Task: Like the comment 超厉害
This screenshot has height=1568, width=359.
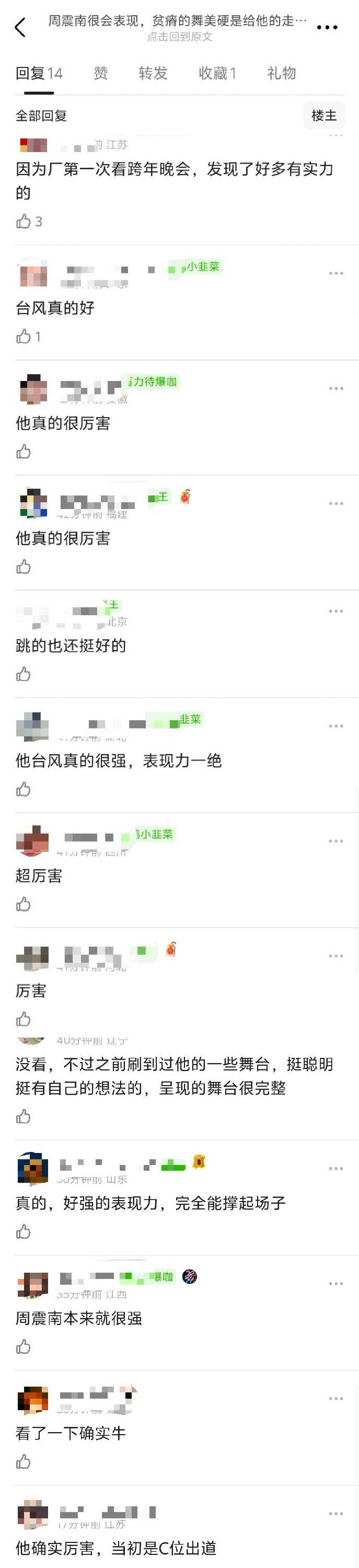Action: (24, 905)
